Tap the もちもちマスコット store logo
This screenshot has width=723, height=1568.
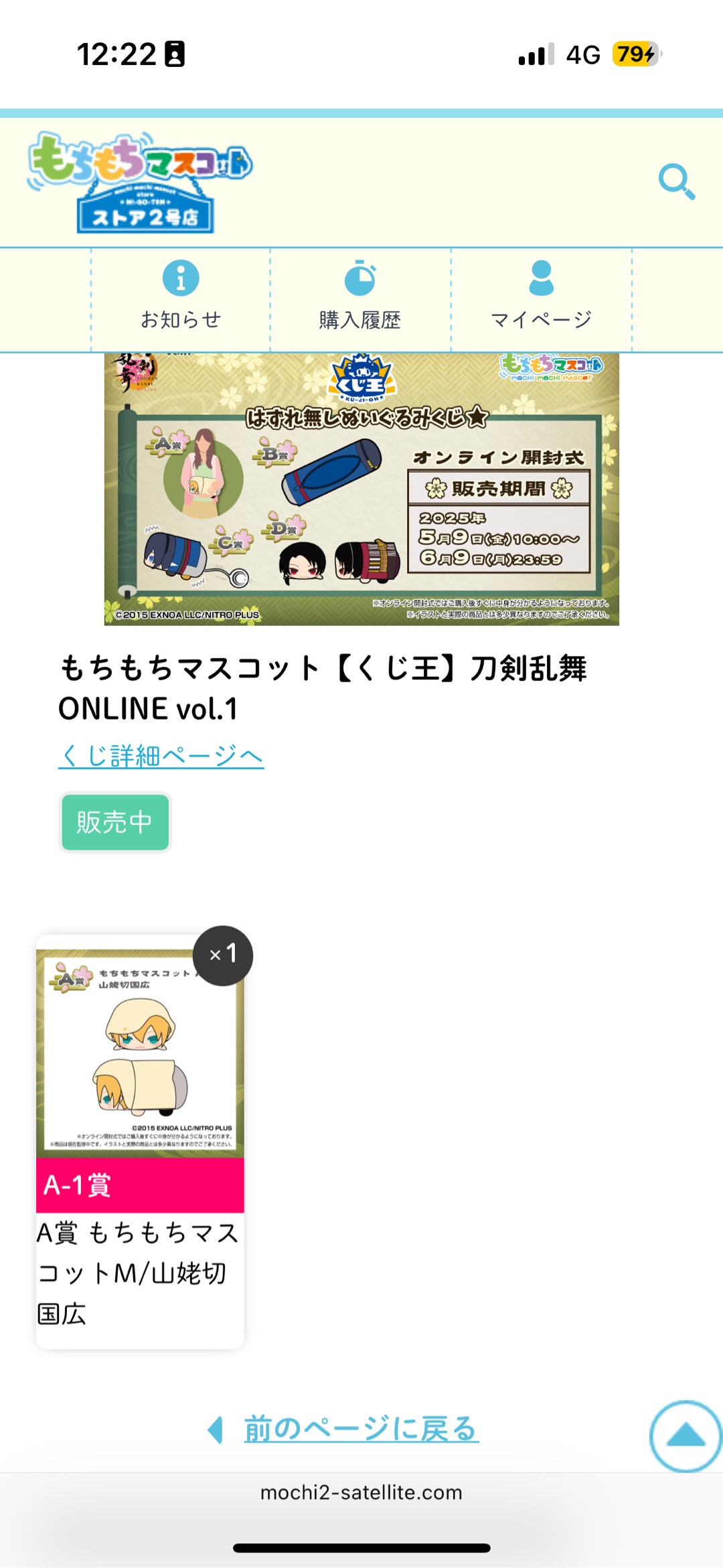point(140,182)
